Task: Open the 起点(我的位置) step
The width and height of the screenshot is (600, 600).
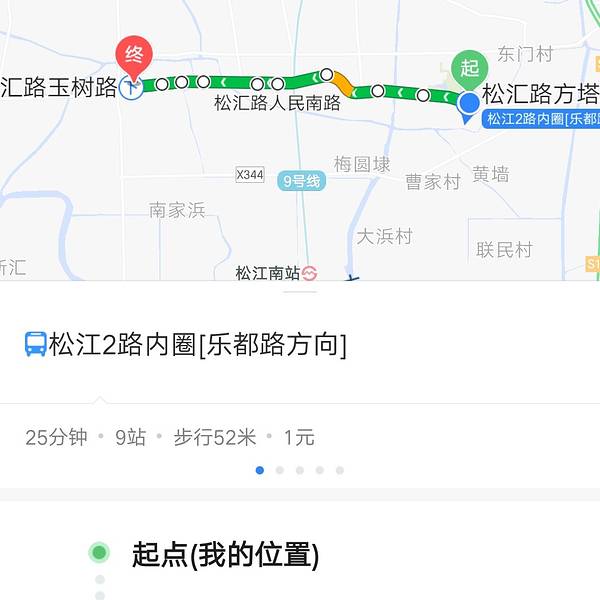Action: coord(225,554)
